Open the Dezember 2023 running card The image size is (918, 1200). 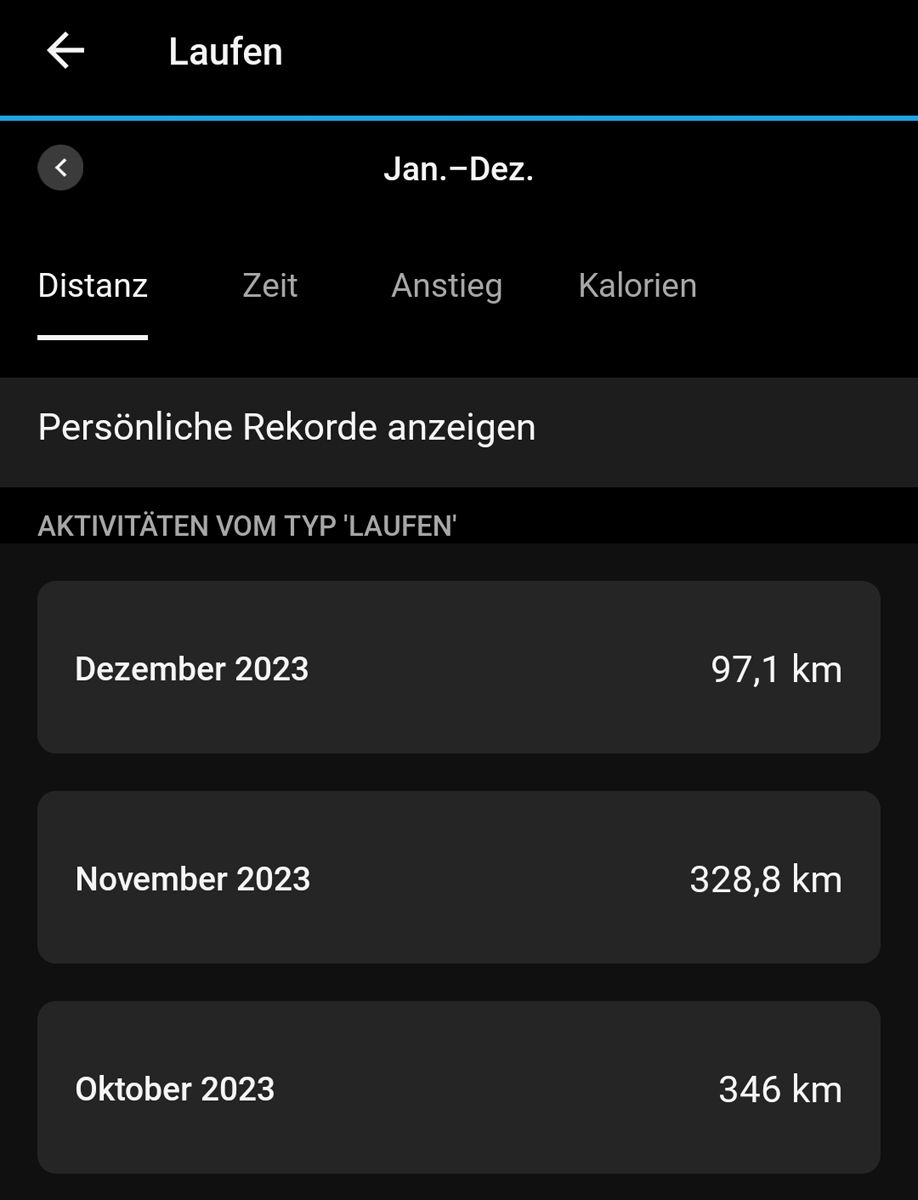459,668
